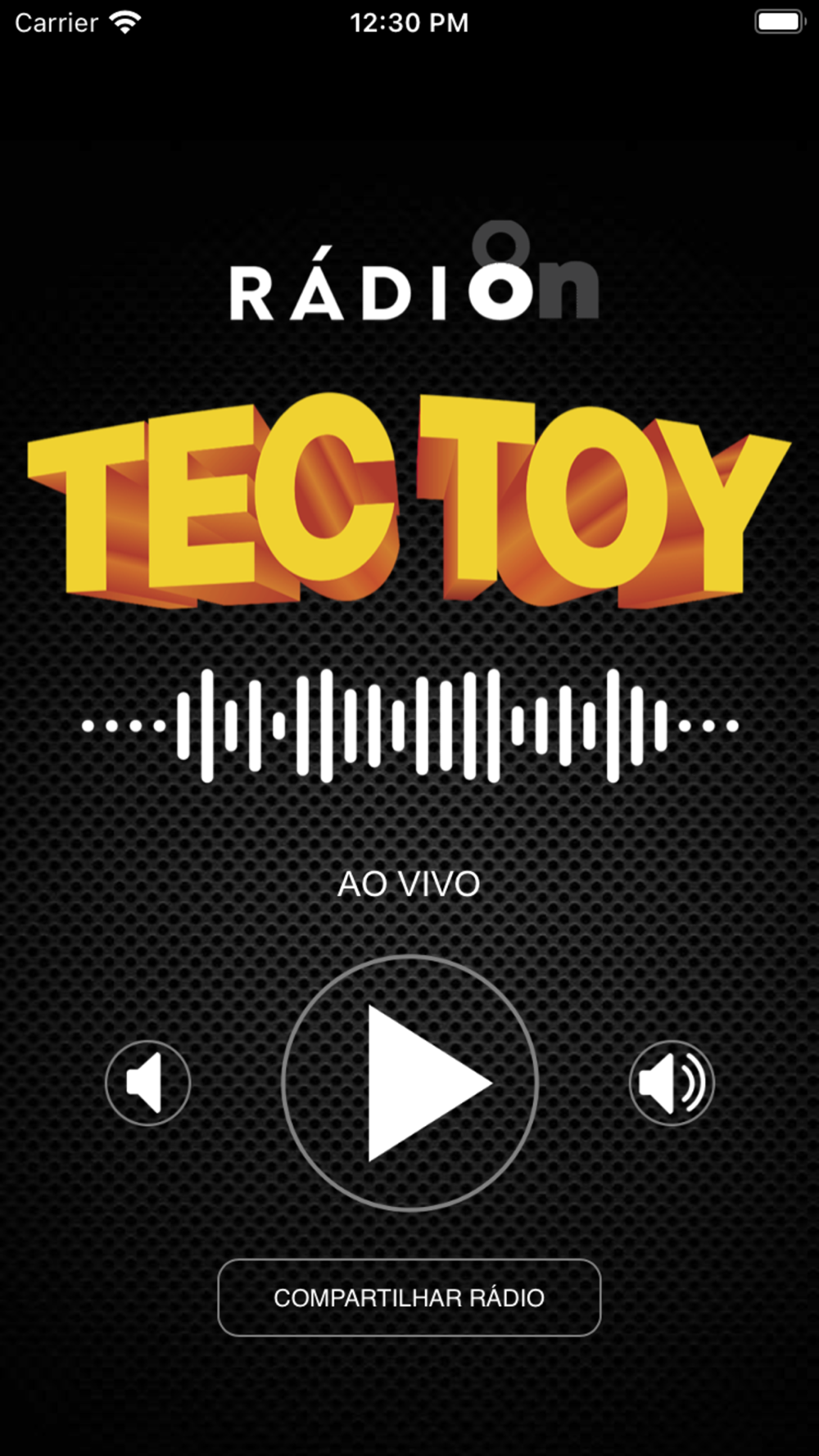Tap the Compartilhar Rádio button
Viewport: 819px width, 1456px height.
(409, 1297)
